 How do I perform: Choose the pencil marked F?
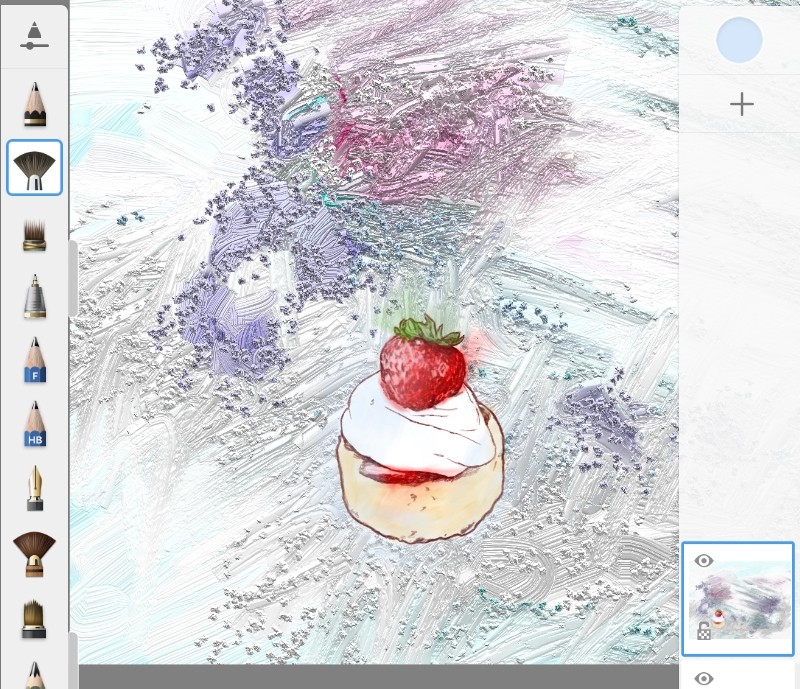click(35, 360)
